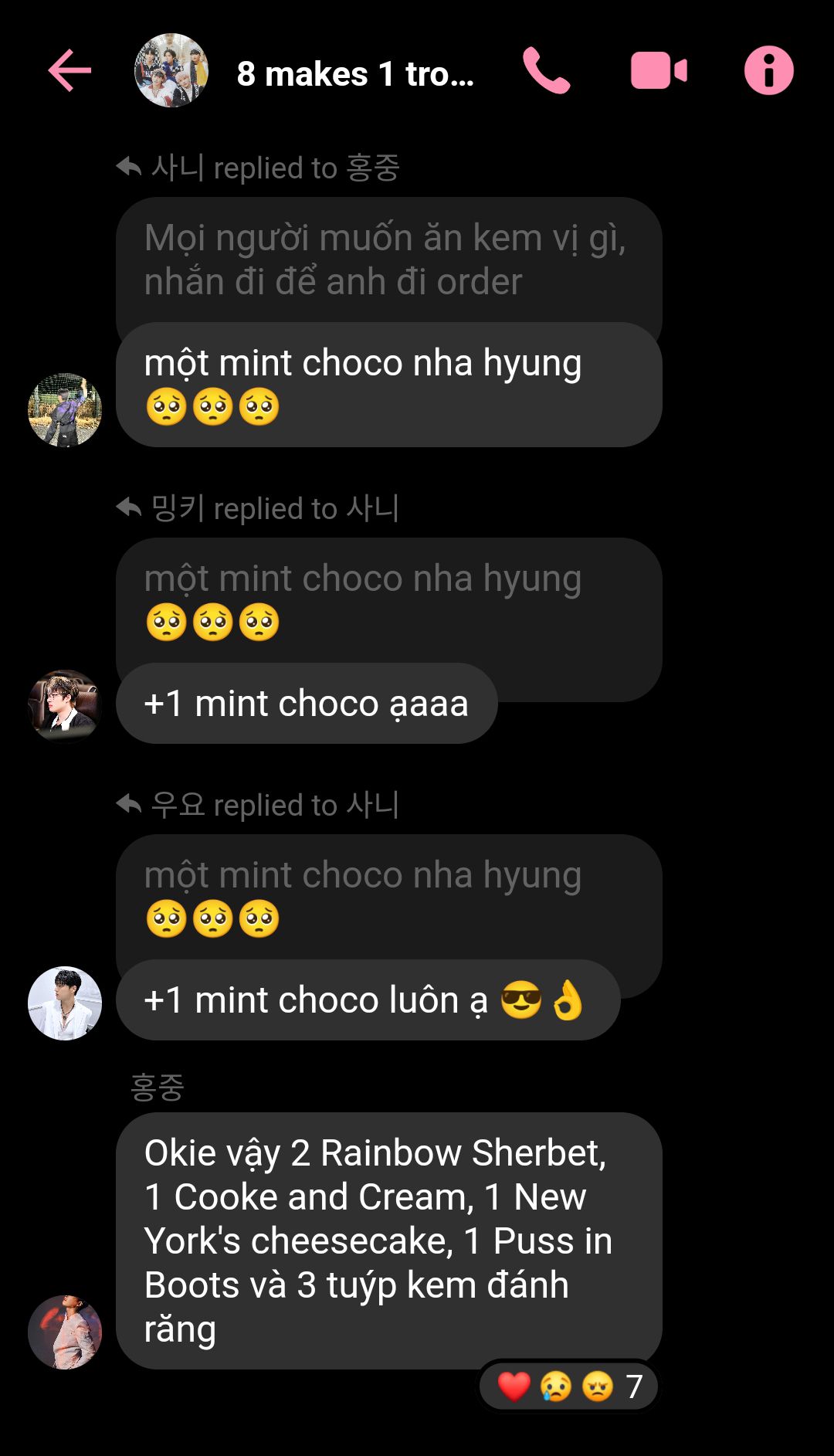Open 밍키's avatar beside '+1 mint choco ạaaa'

[65, 705]
